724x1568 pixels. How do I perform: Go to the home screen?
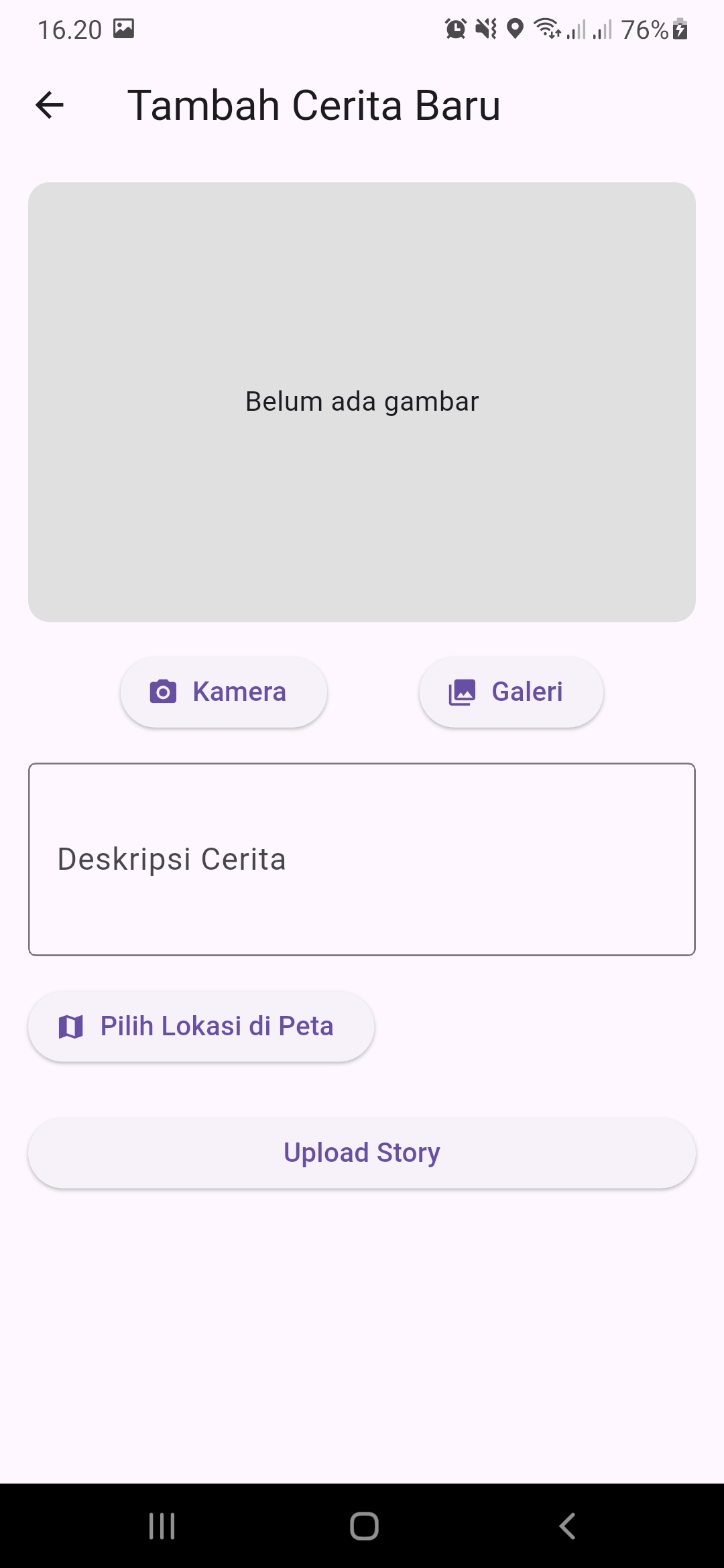click(x=364, y=1526)
